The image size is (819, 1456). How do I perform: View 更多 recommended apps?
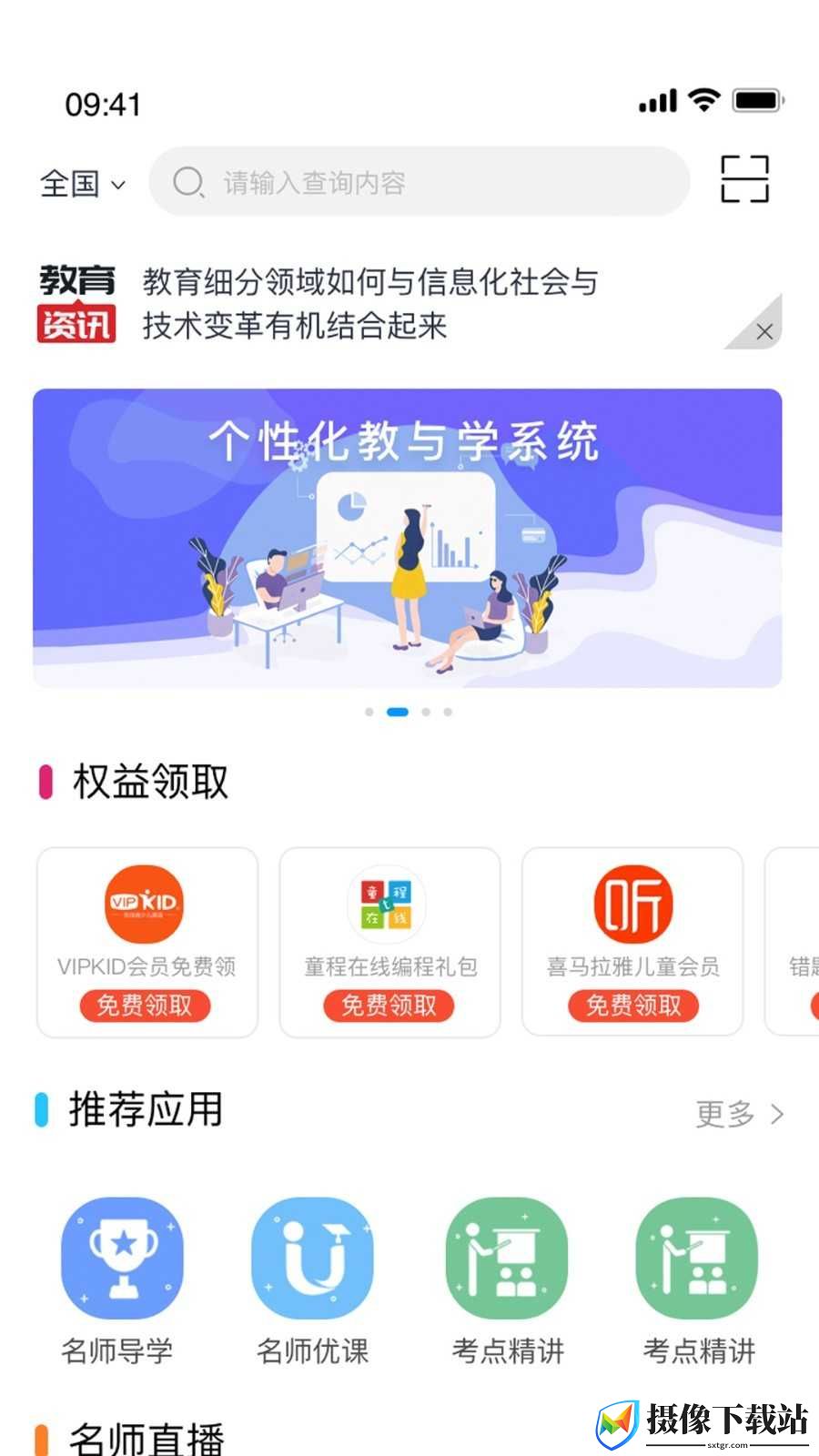[x=740, y=1114]
